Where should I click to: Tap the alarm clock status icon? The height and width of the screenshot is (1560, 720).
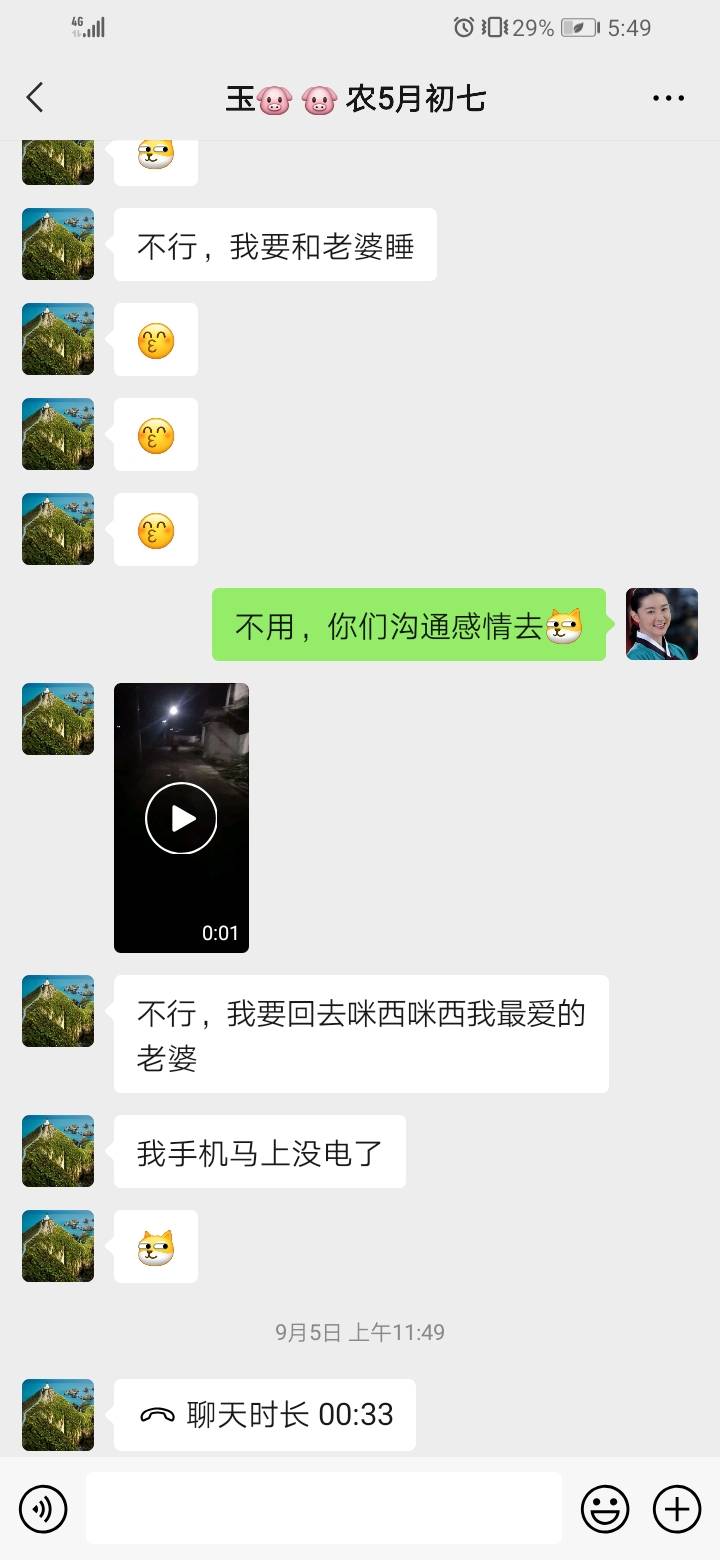pyautogui.click(x=461, y=28)
